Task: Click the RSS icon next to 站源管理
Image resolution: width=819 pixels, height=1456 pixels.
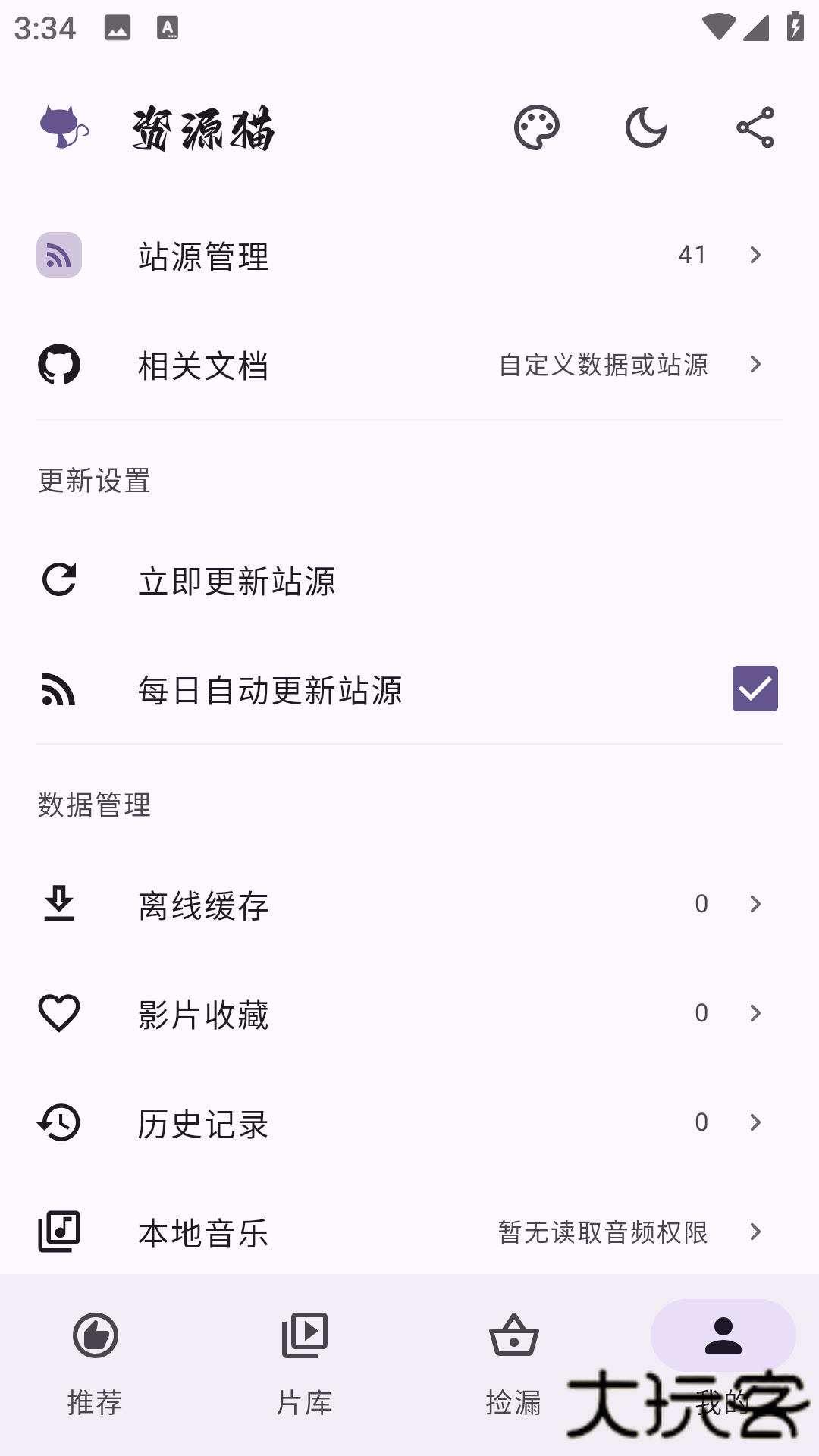Action: pos(61,256)
